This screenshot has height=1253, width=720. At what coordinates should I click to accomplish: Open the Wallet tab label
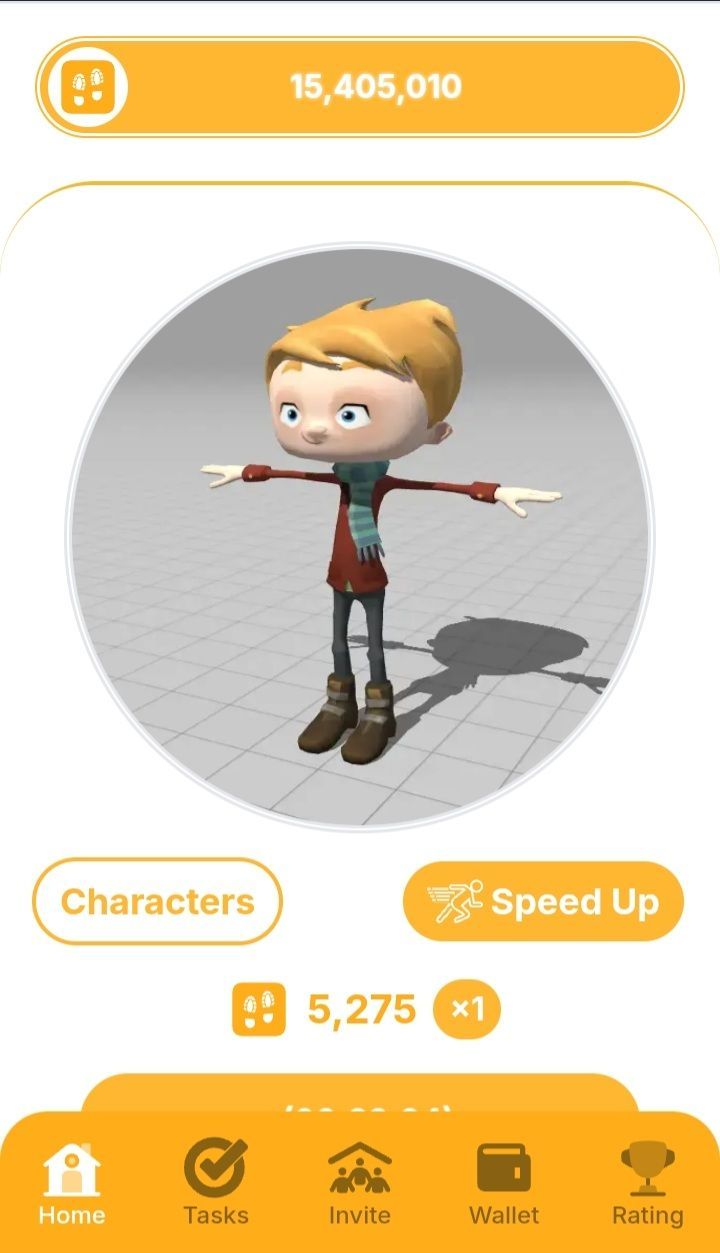504,1216
